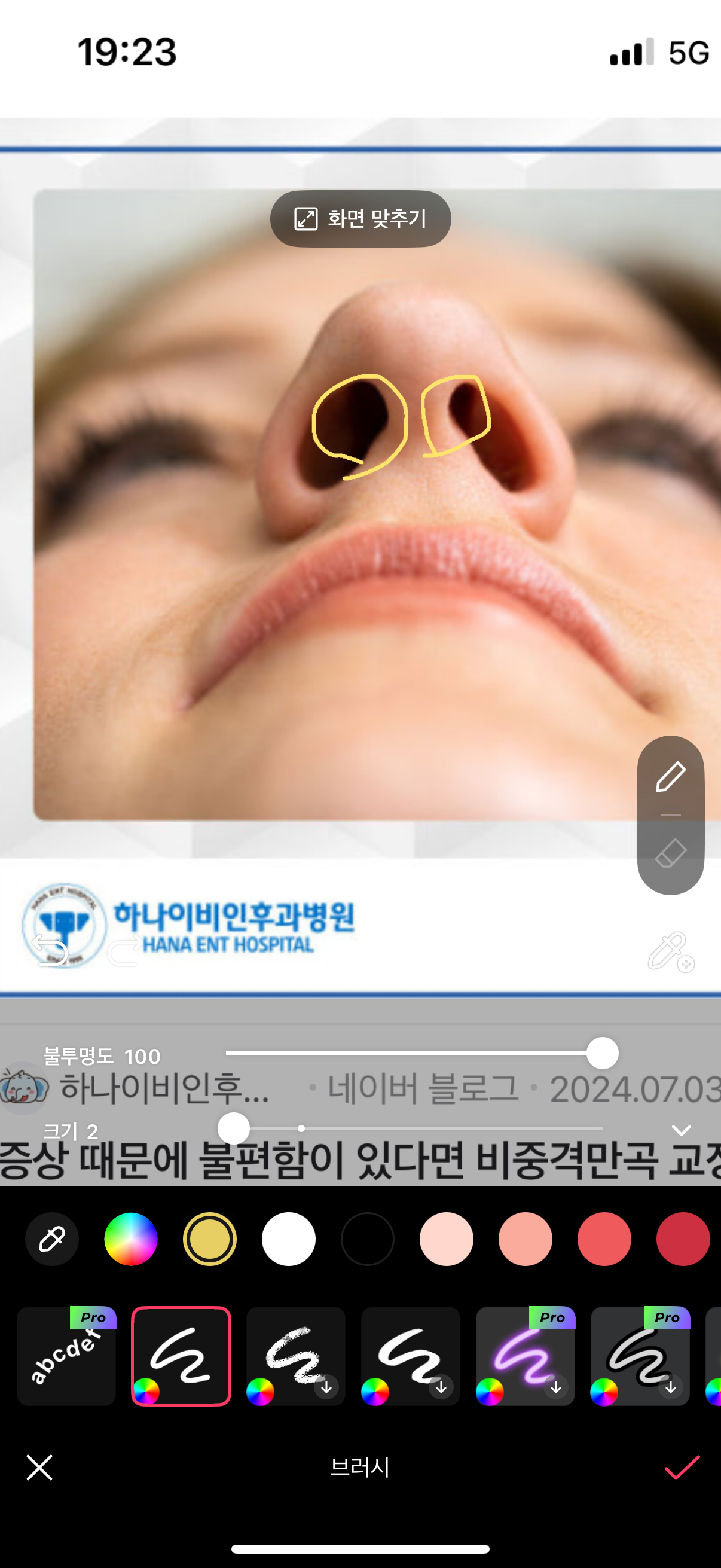Open the eyedropper color picker tool
Viewport: 721px width, 1568px height.
[52, 1238]
